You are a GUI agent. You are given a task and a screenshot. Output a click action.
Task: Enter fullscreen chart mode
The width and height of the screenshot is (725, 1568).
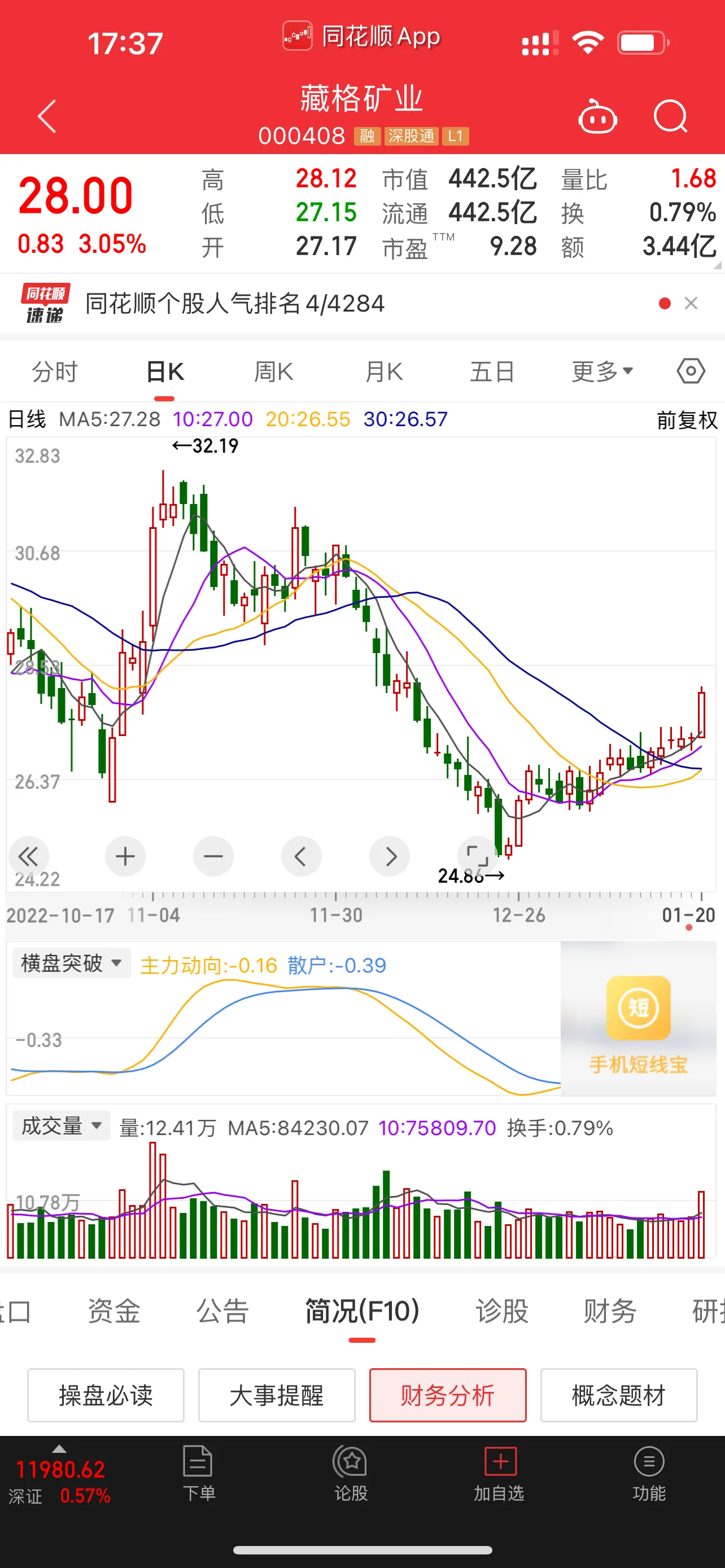477,856
